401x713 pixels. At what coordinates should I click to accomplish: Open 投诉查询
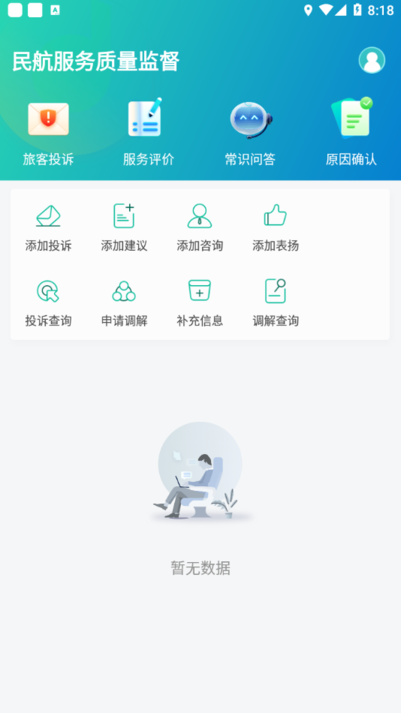(48, 303)
